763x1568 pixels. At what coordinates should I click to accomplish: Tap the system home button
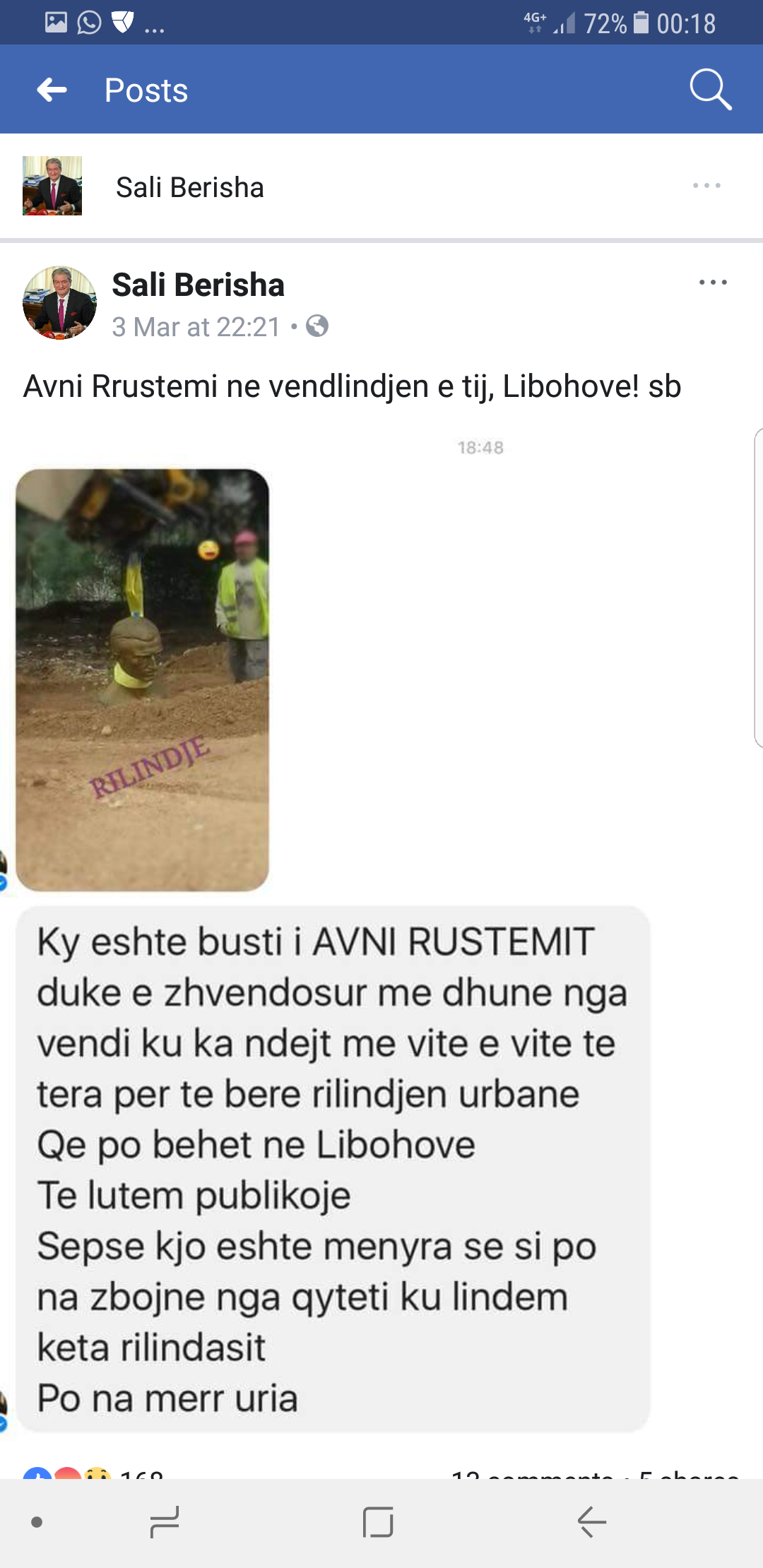(378, 1522)
